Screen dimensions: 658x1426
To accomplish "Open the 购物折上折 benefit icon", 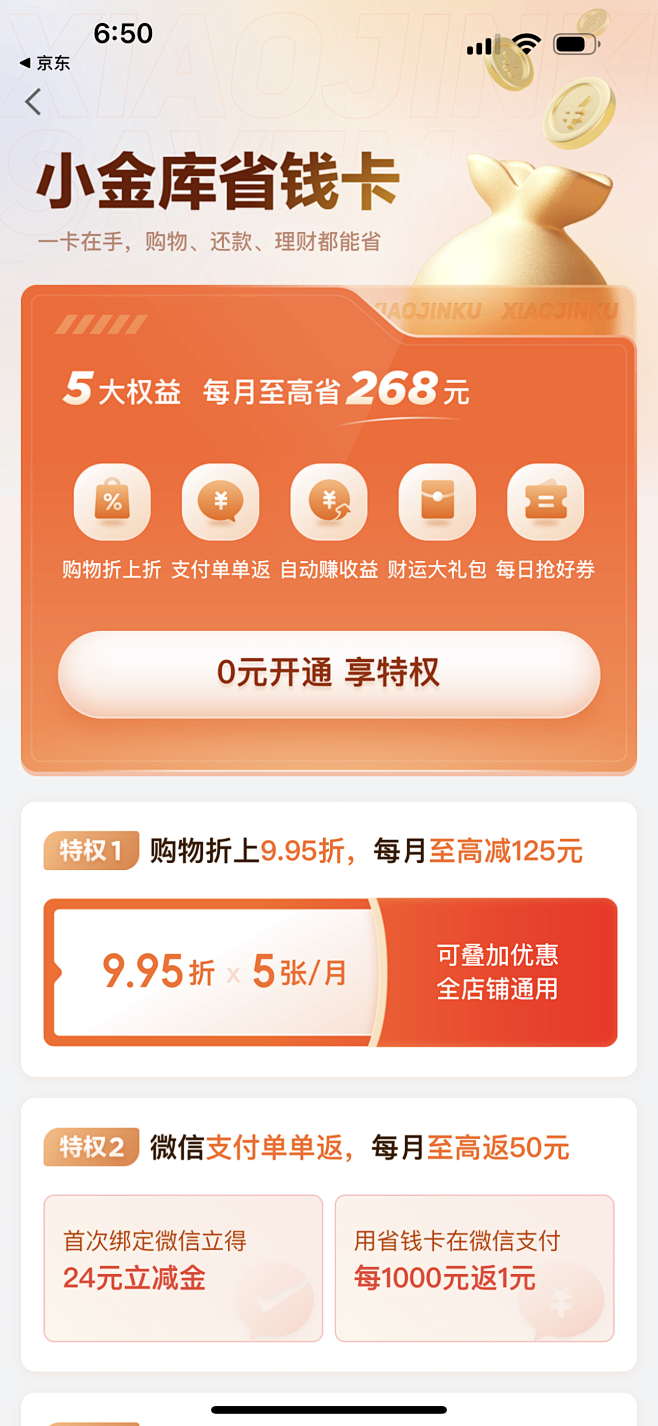I will click(x=112, y=503).
